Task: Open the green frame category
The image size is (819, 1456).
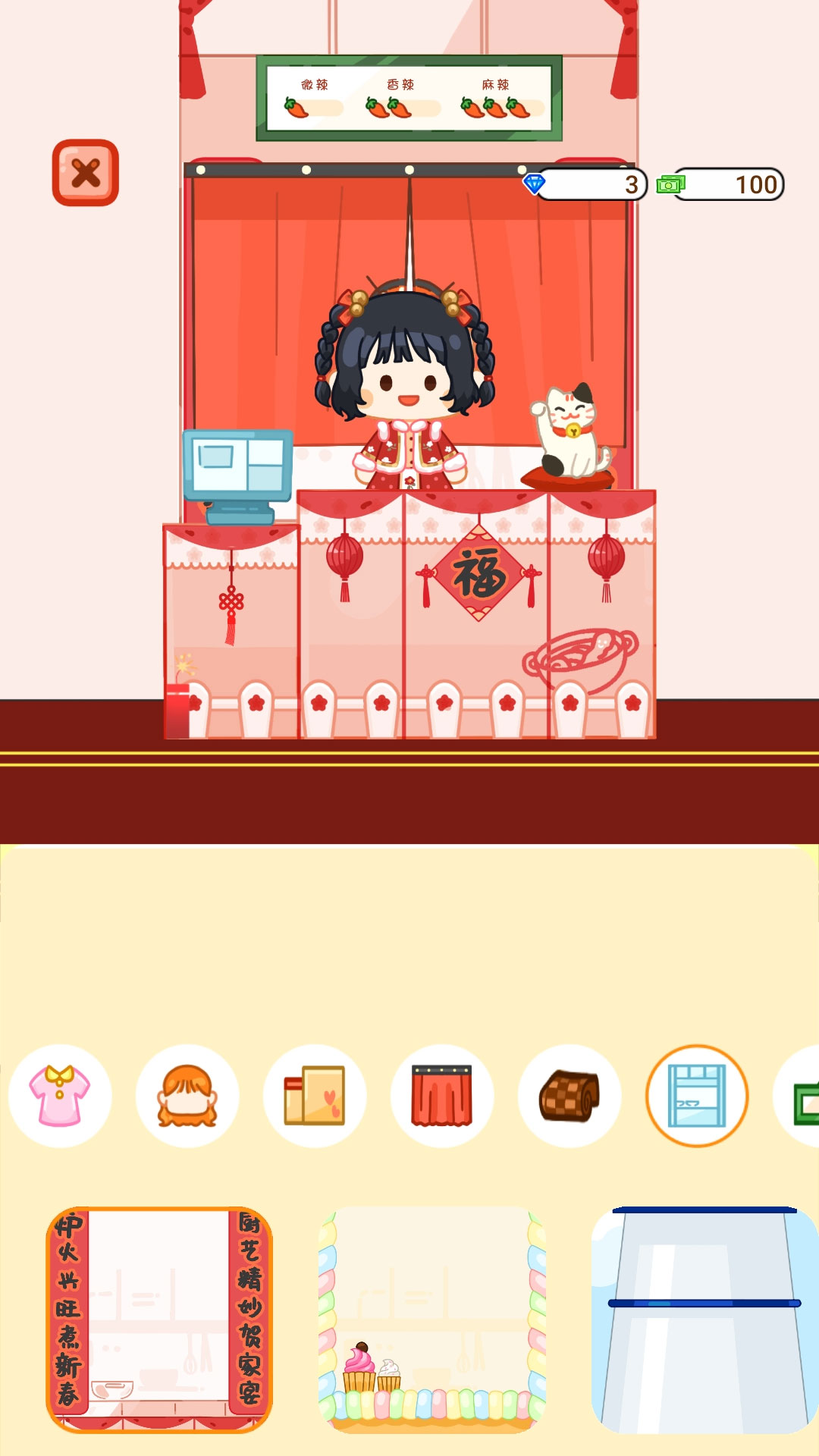Action: [798, 1096]
